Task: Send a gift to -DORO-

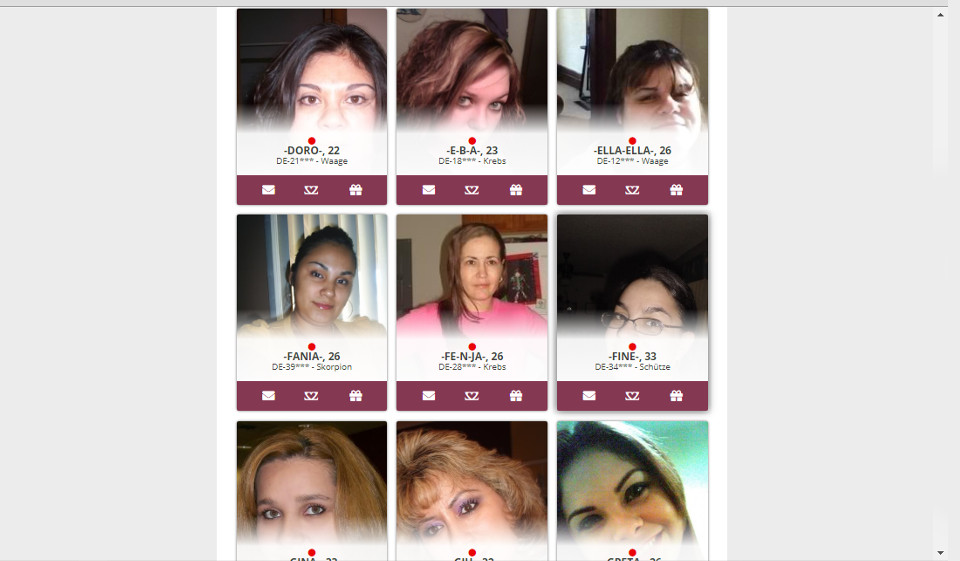Action: (x=355, y=190)
